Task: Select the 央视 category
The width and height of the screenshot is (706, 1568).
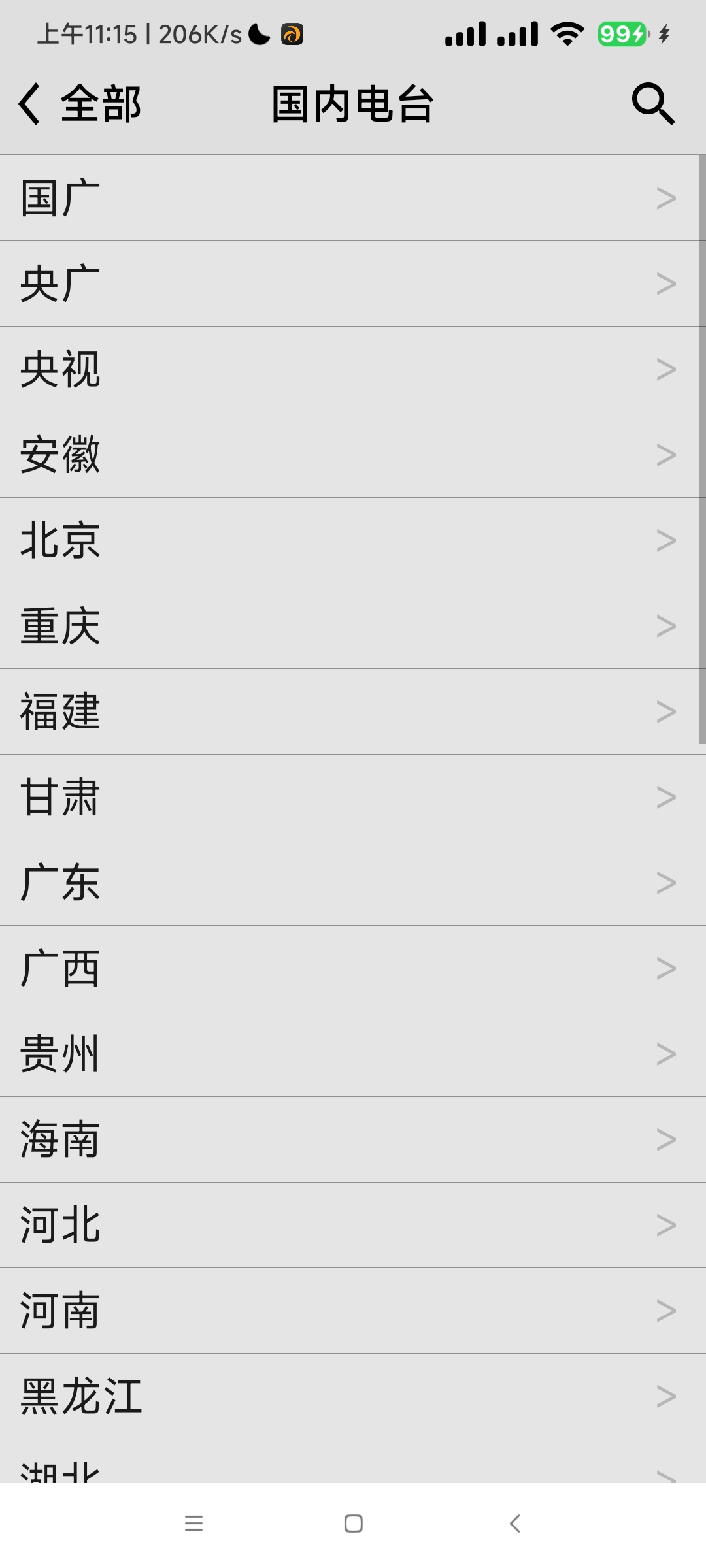Action: pyautogui.click(x=353, y=369)
